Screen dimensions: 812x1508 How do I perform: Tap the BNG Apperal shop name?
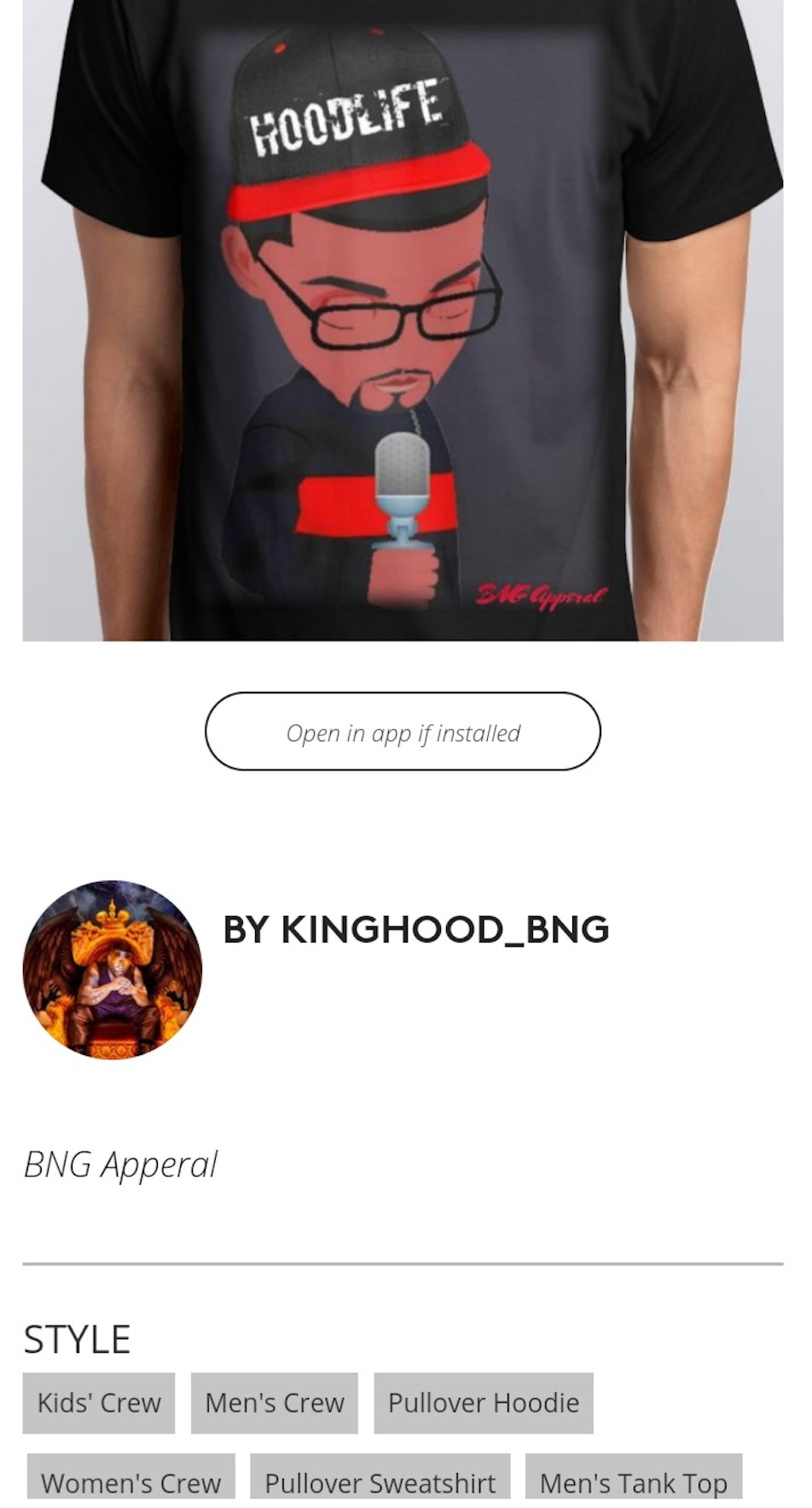coord(121,1162)
